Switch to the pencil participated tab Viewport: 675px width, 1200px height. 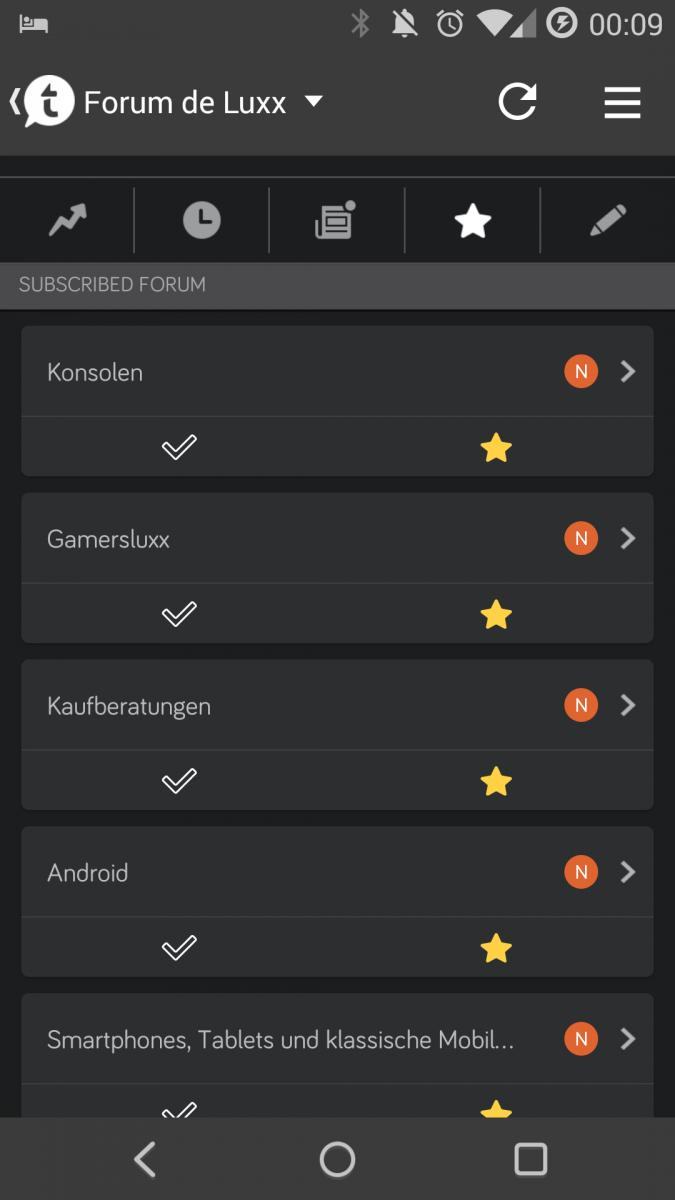point(608,220)
